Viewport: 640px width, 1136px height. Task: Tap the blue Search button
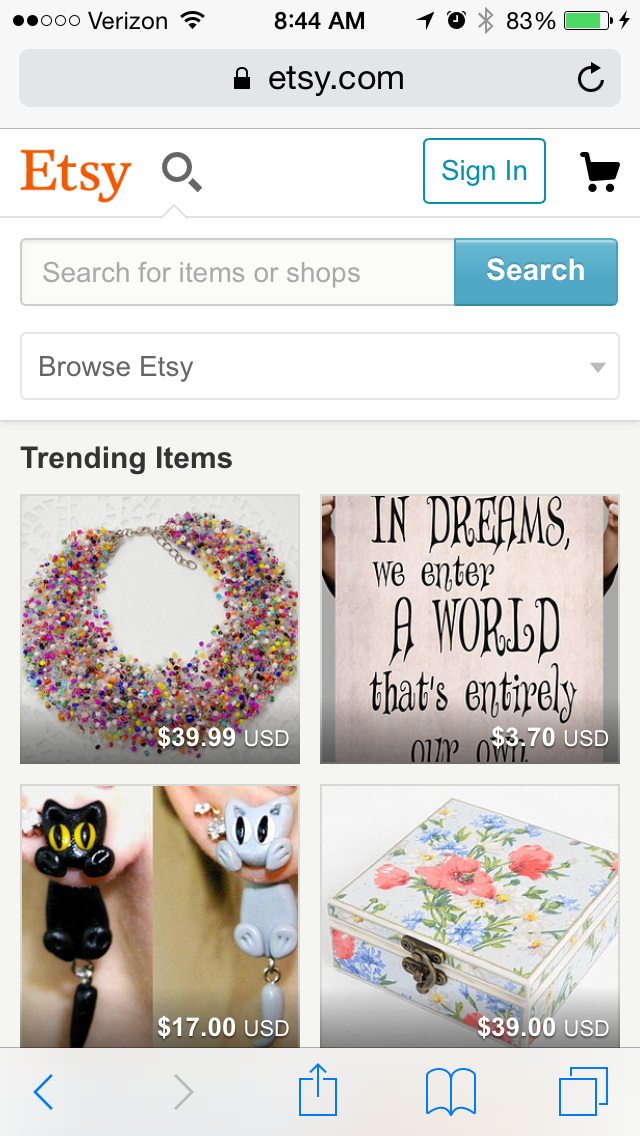pos(536,271)
